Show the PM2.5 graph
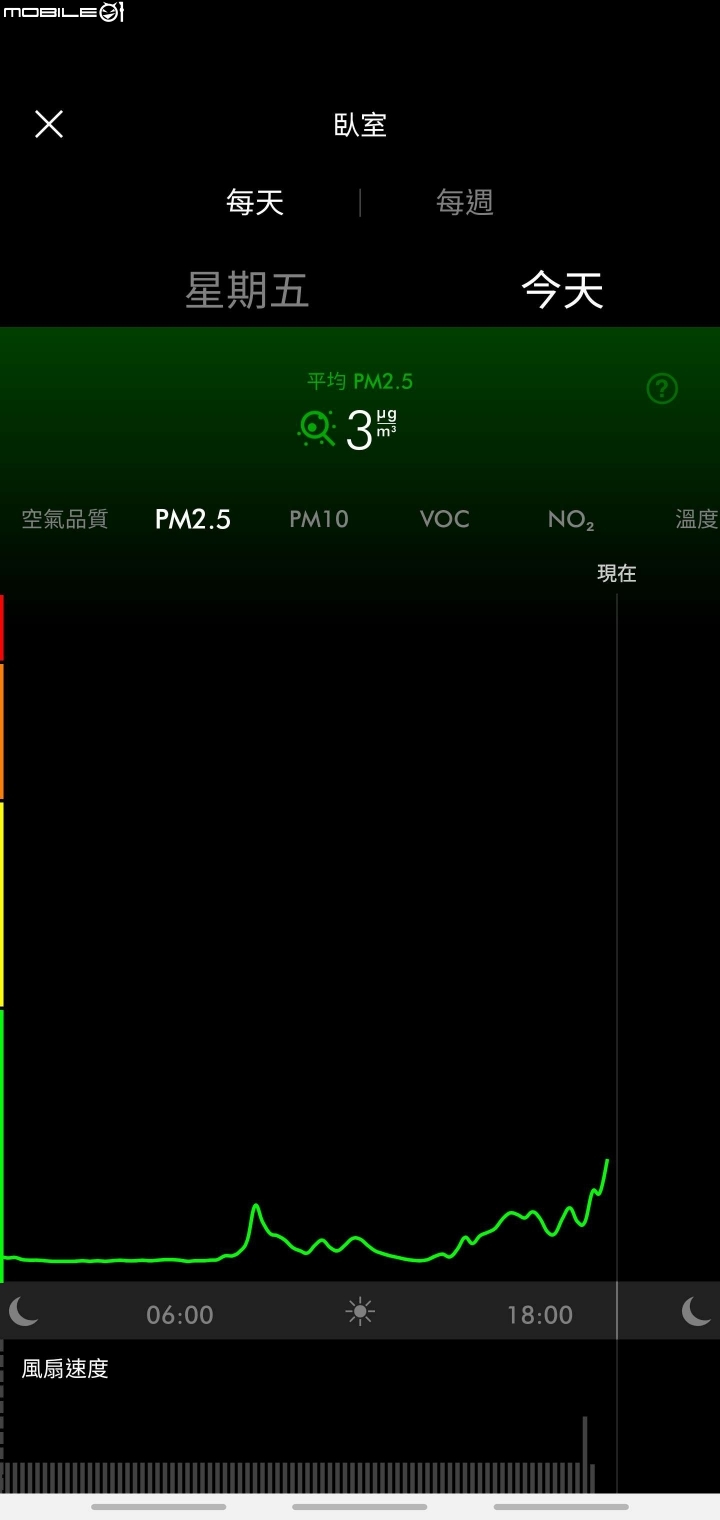This screenshot has height=1520, width=720. (x=193, y=519)
